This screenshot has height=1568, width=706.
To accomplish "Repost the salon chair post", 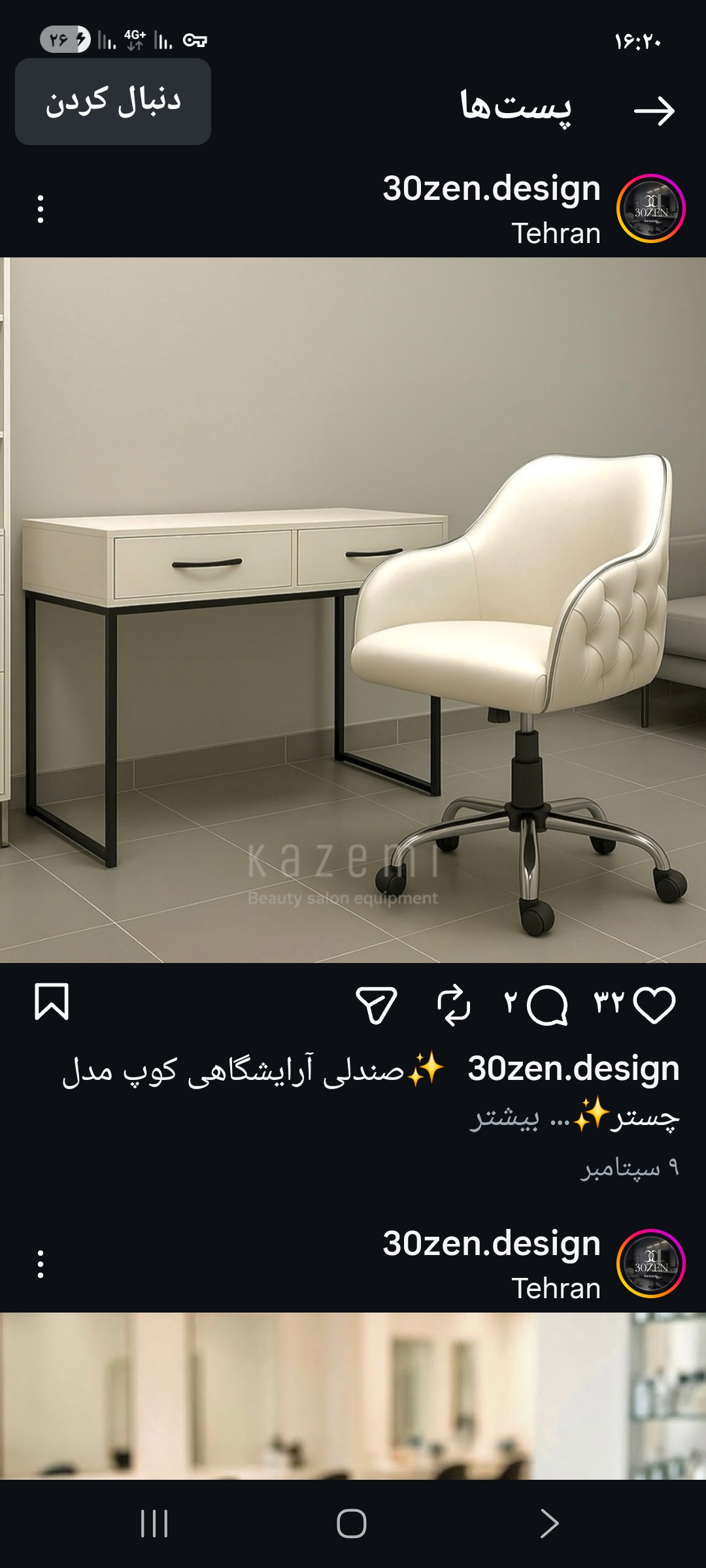I will [x=454, y=1004].
